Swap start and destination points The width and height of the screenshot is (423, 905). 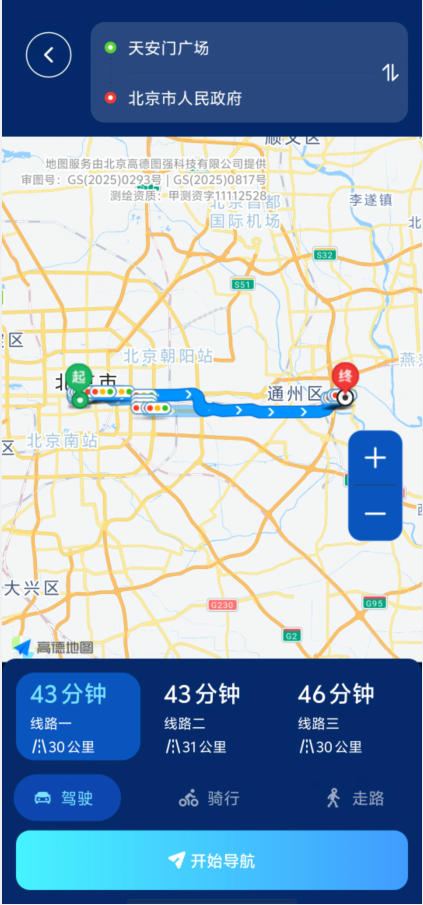point(391,72)
